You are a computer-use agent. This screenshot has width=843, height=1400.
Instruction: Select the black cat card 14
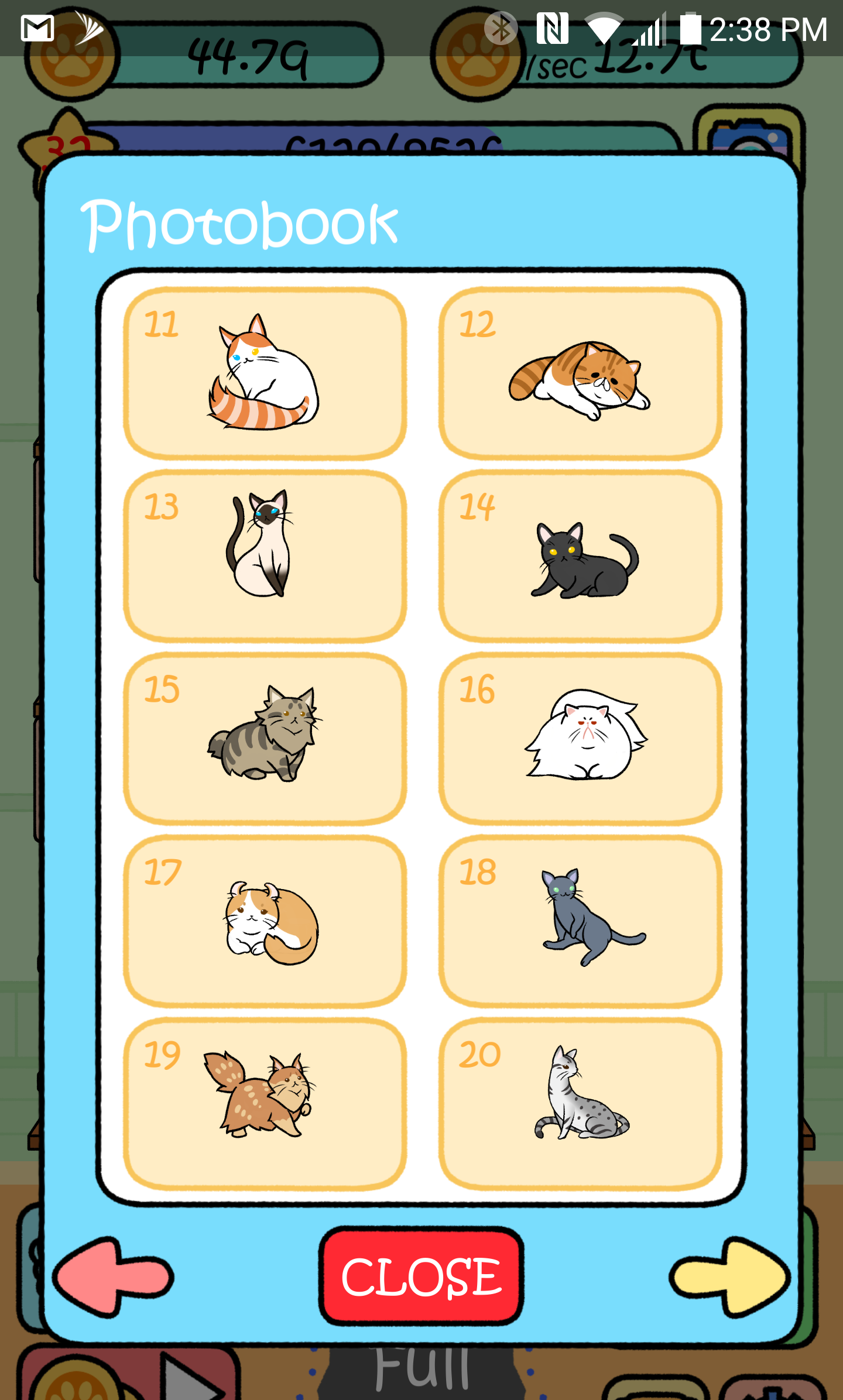point(580,556)
